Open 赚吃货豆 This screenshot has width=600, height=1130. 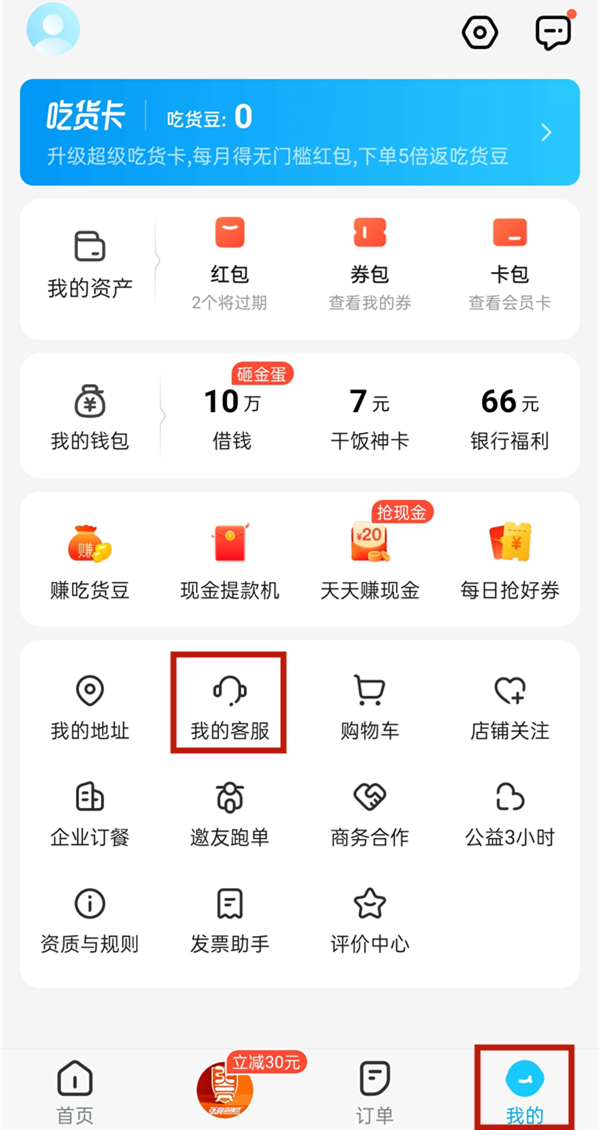point(89,559)
